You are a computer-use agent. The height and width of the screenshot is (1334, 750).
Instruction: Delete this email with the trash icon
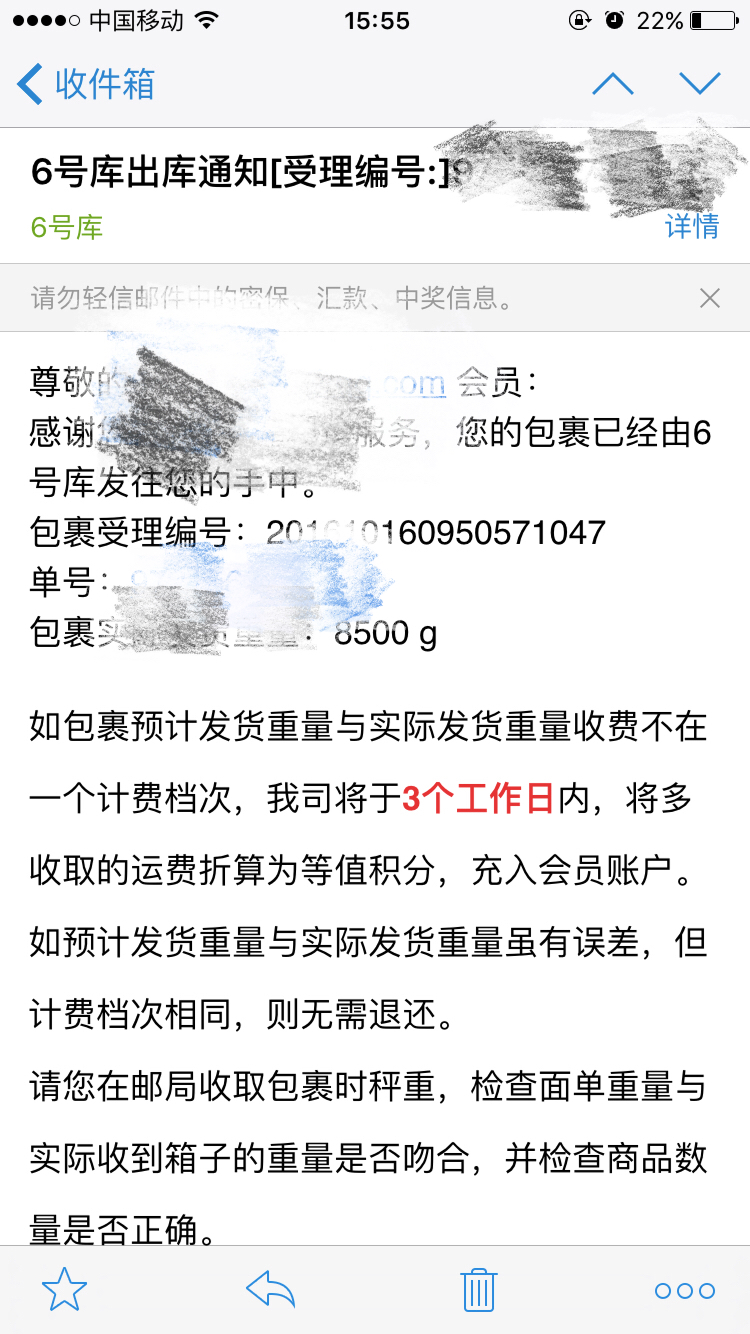(x=479, y=1290)
